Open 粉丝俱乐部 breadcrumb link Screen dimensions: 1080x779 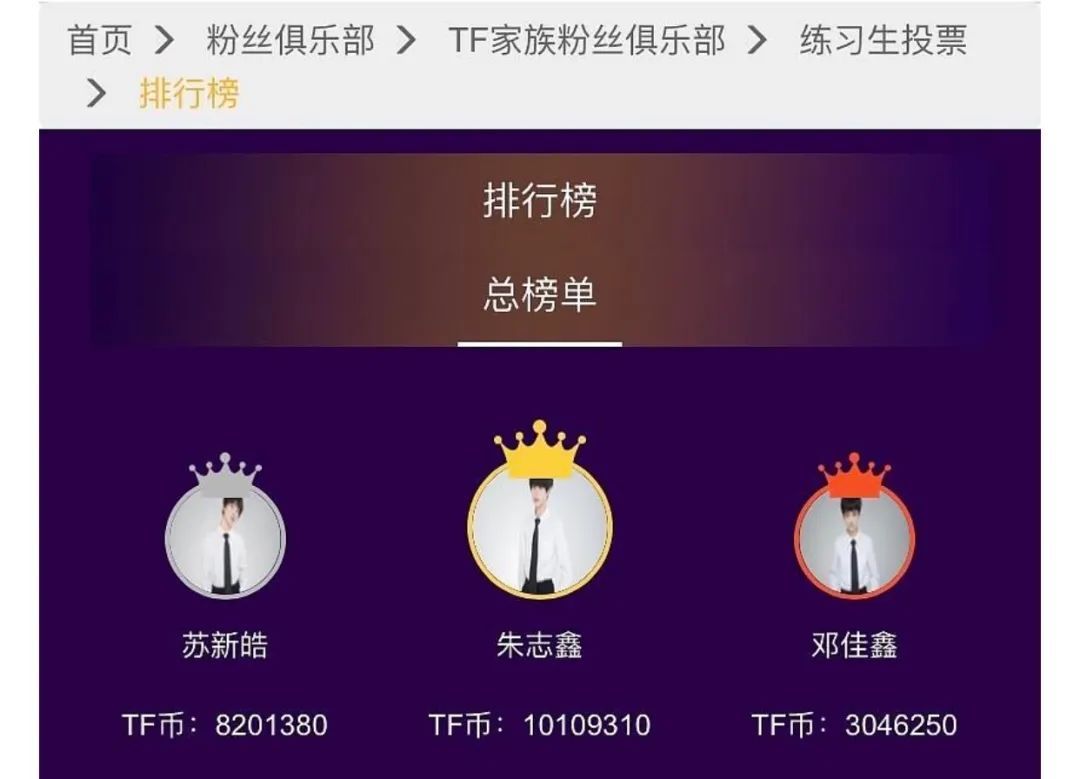coord(290,41)
